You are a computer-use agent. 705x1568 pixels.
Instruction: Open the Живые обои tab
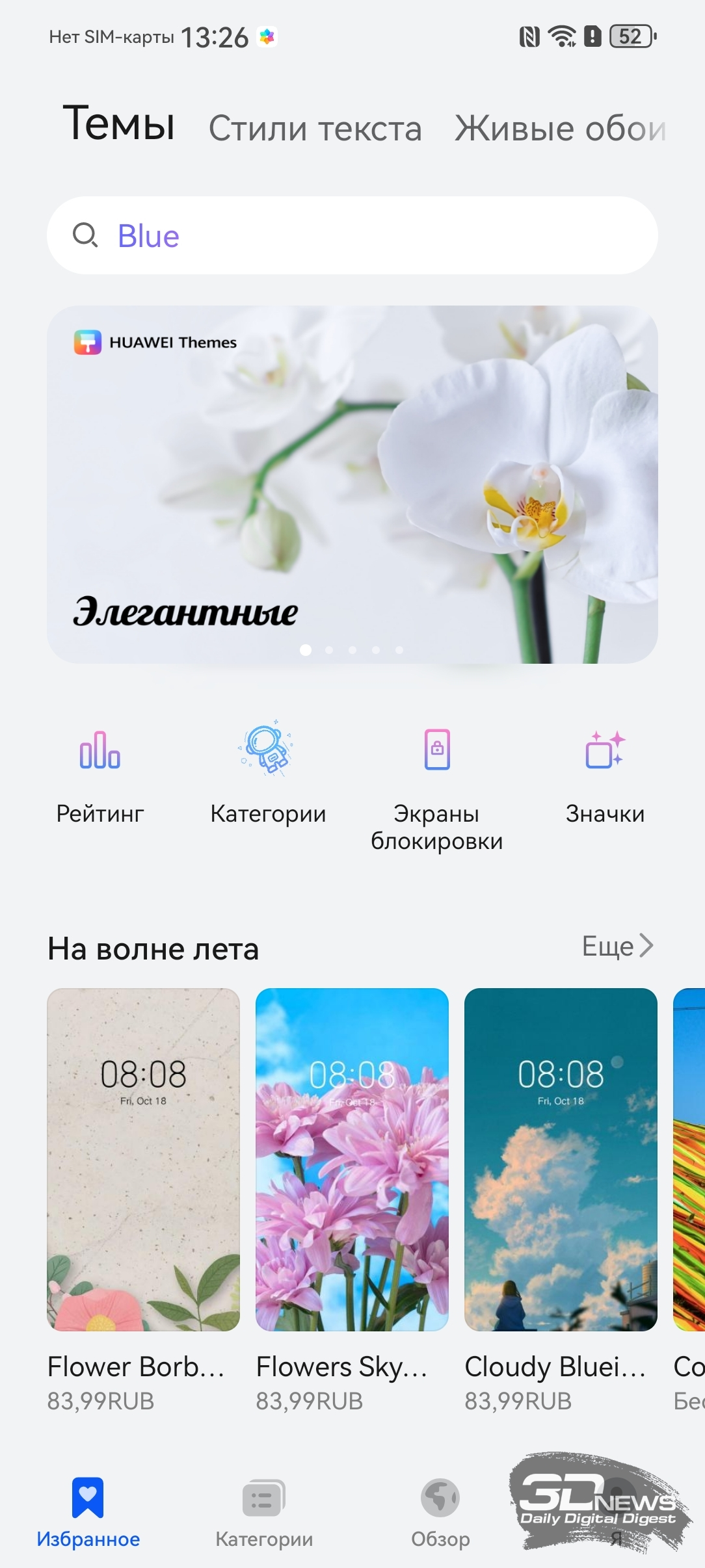pos(559,128)
